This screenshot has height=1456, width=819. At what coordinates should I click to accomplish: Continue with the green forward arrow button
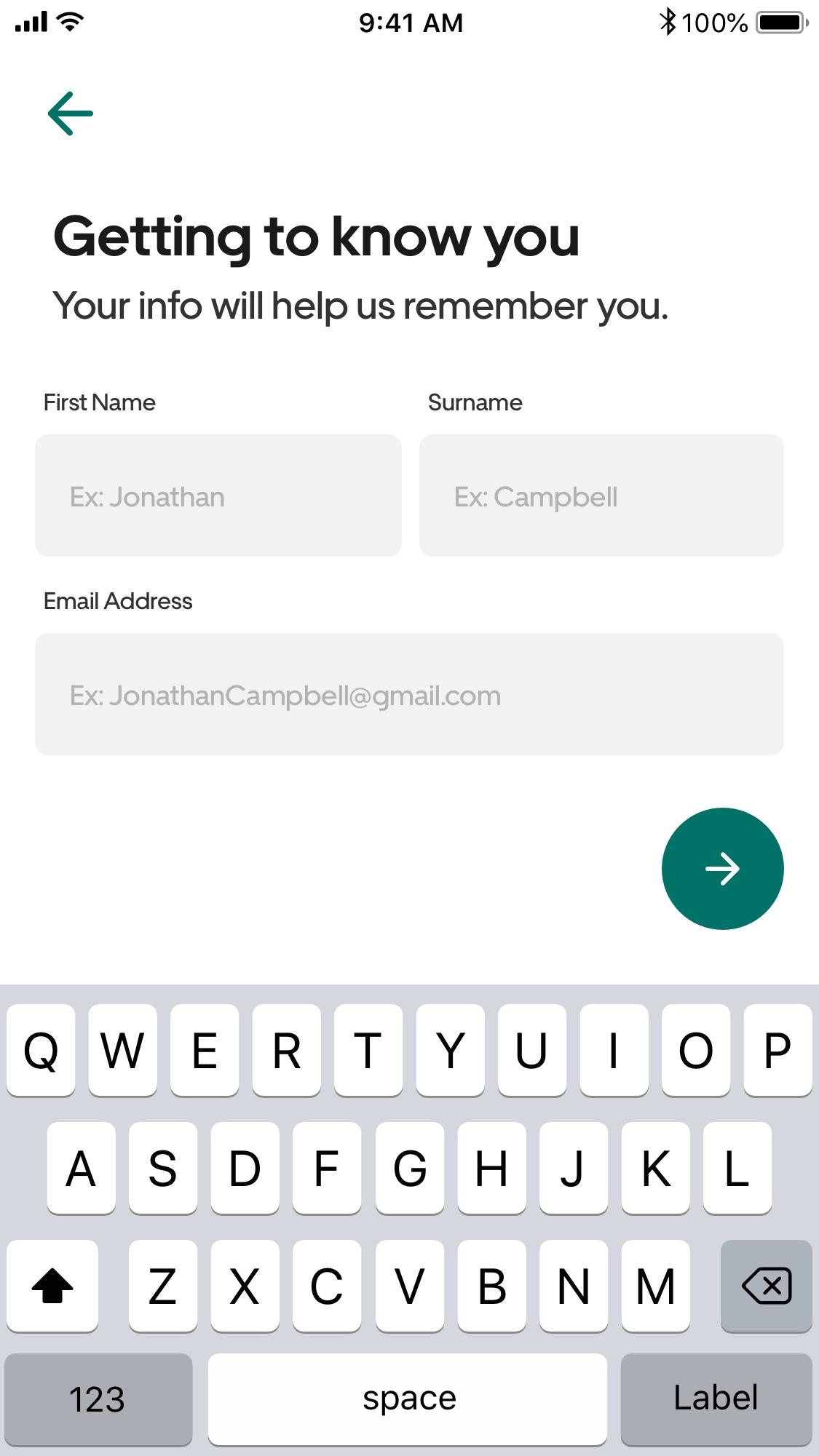(x=723, y=869)
